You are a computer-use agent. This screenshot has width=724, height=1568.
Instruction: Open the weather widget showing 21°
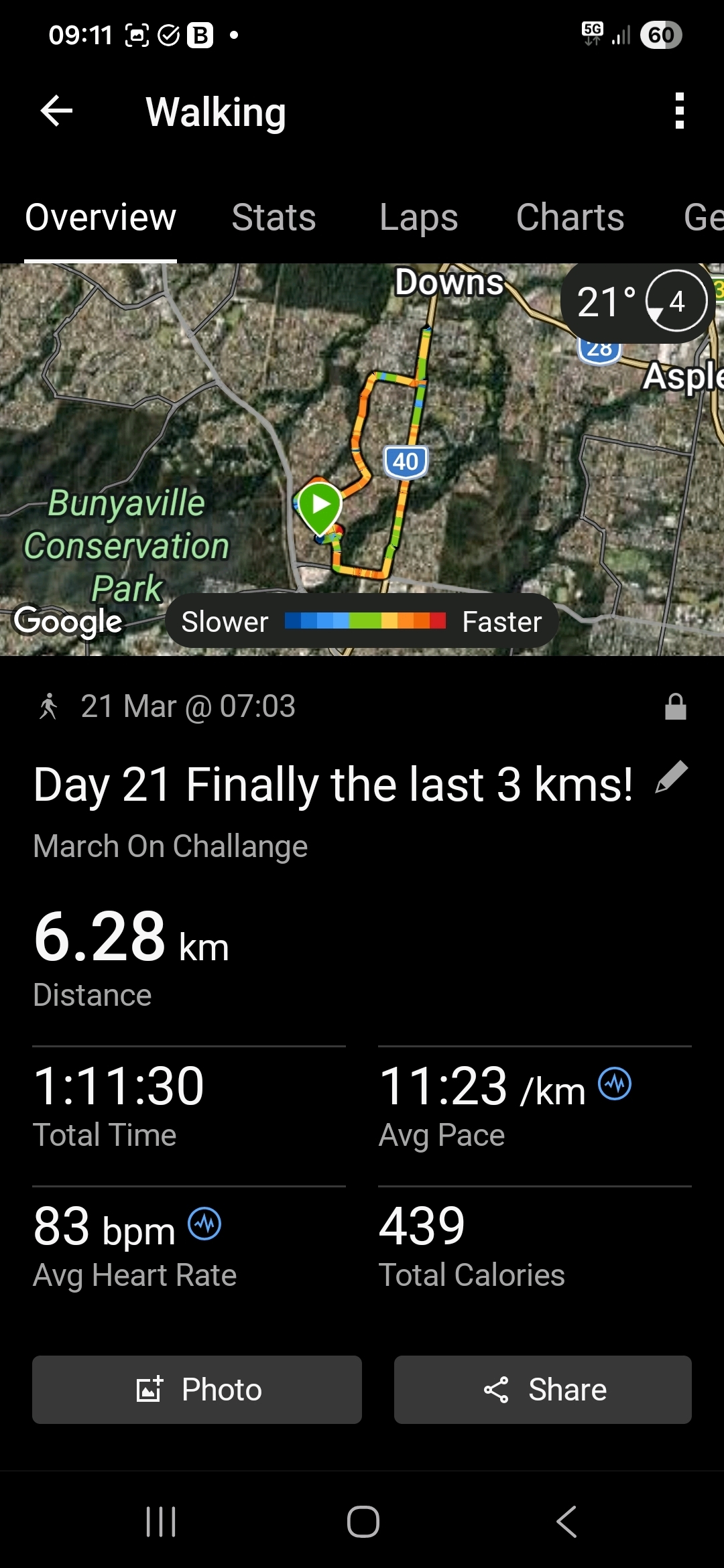pos(637,302)
